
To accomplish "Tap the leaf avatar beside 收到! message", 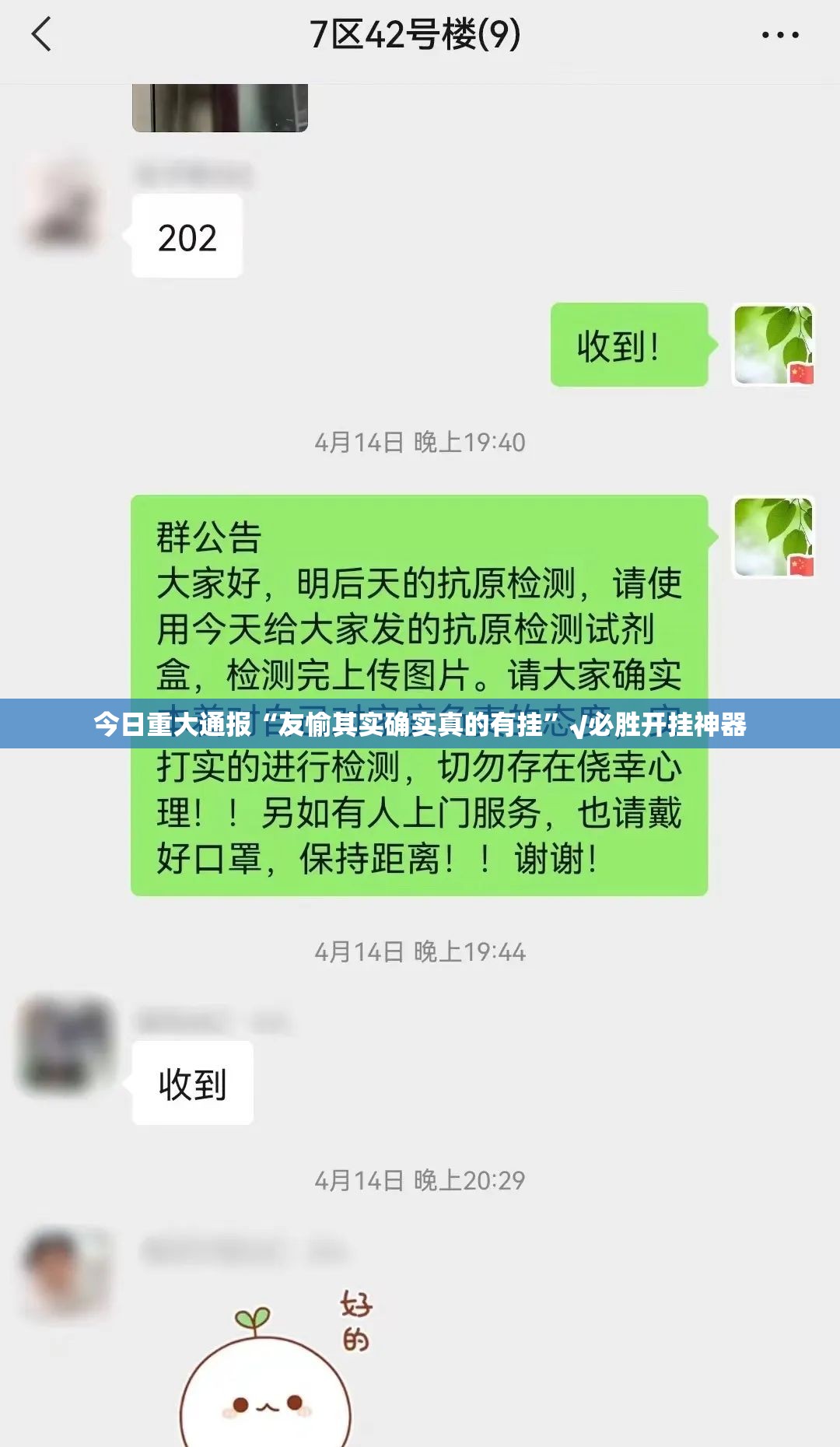I will pyautogui.click(x=773, y=345).
